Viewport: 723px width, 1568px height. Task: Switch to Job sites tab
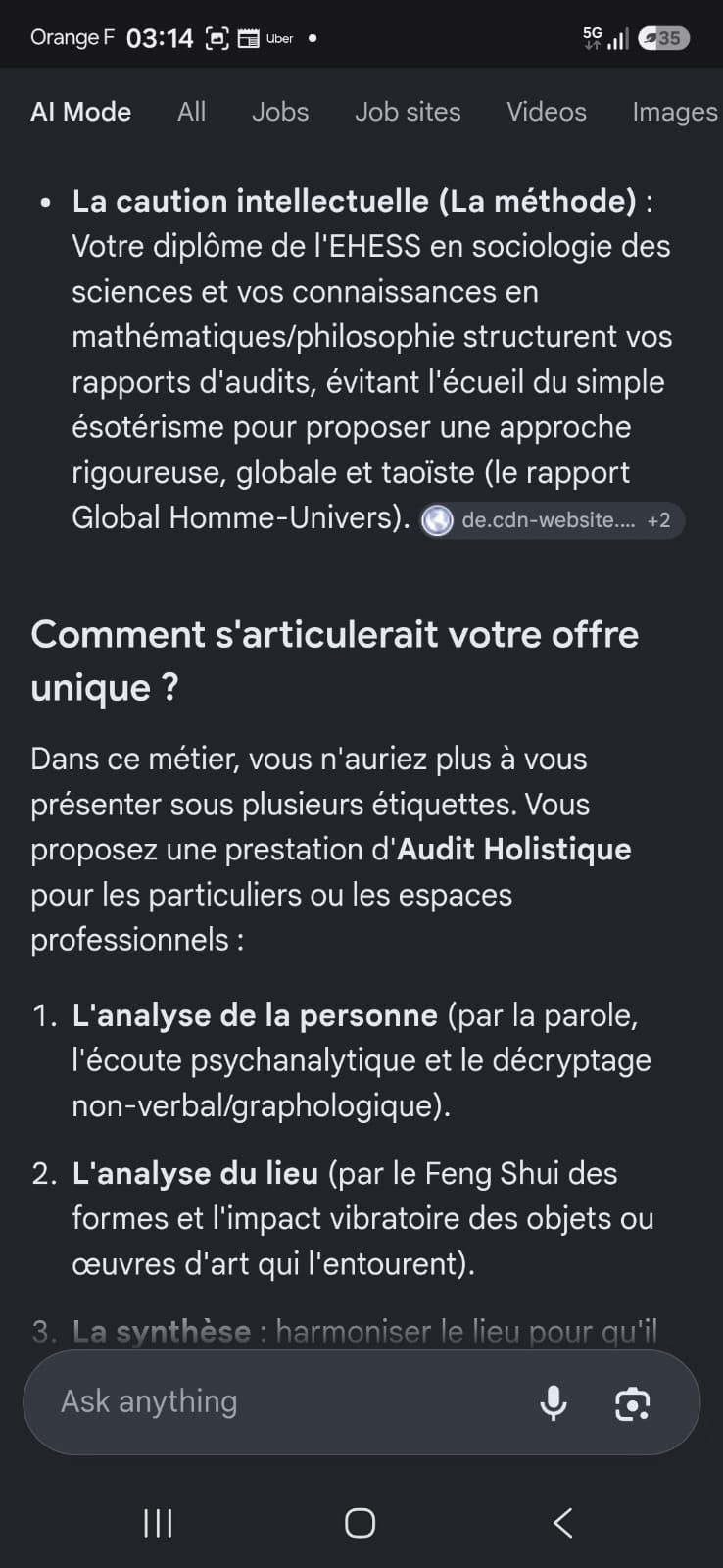point(408,112)
